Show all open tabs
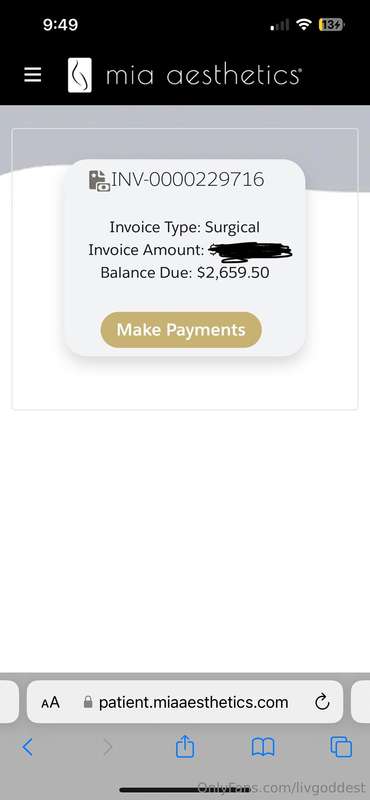The height and width of the screenshot is (800, 370). pyautogui.click(x=341, y=748)
